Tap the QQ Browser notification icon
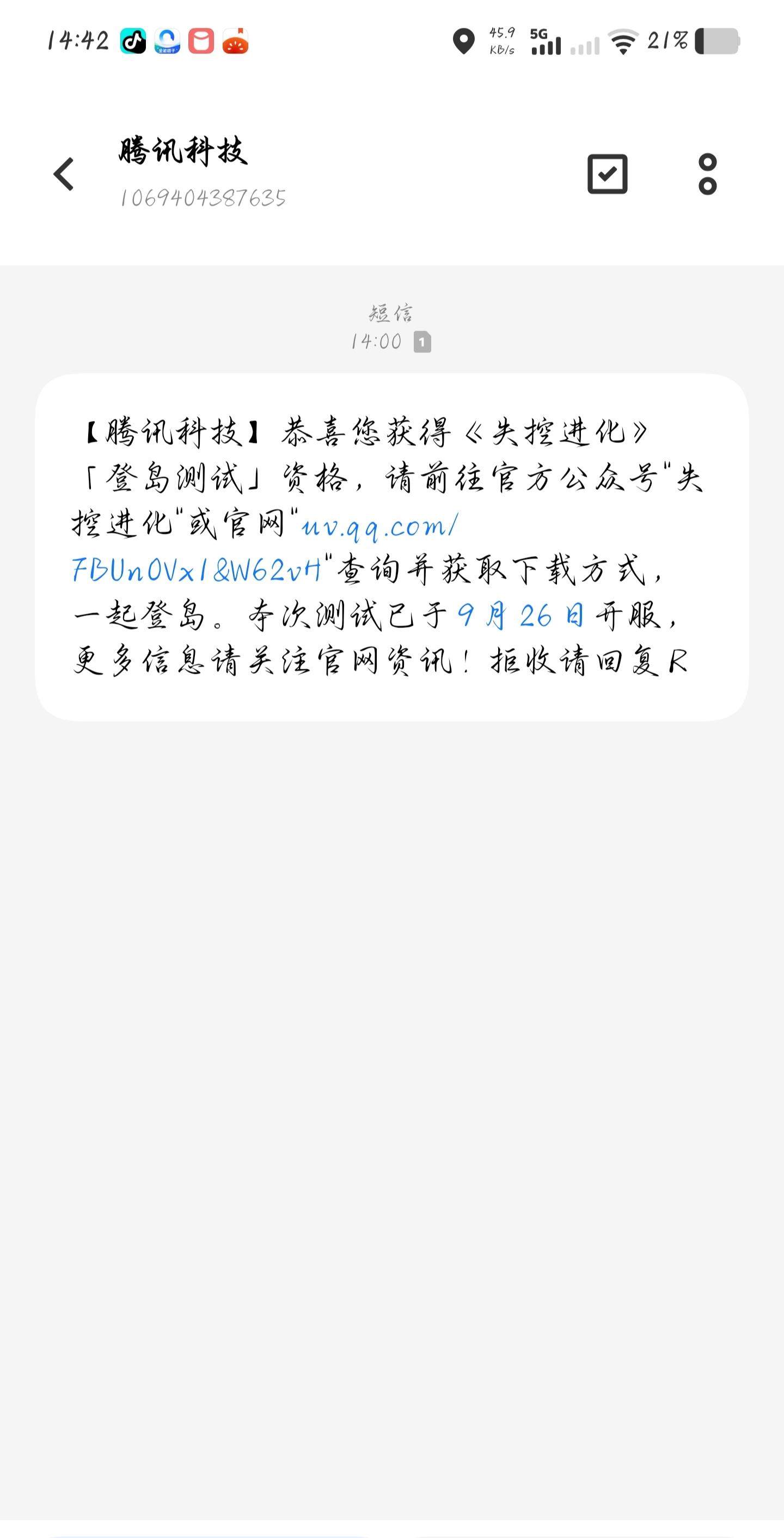Screen dimensions: 784x1538 [x=168, y=41]
